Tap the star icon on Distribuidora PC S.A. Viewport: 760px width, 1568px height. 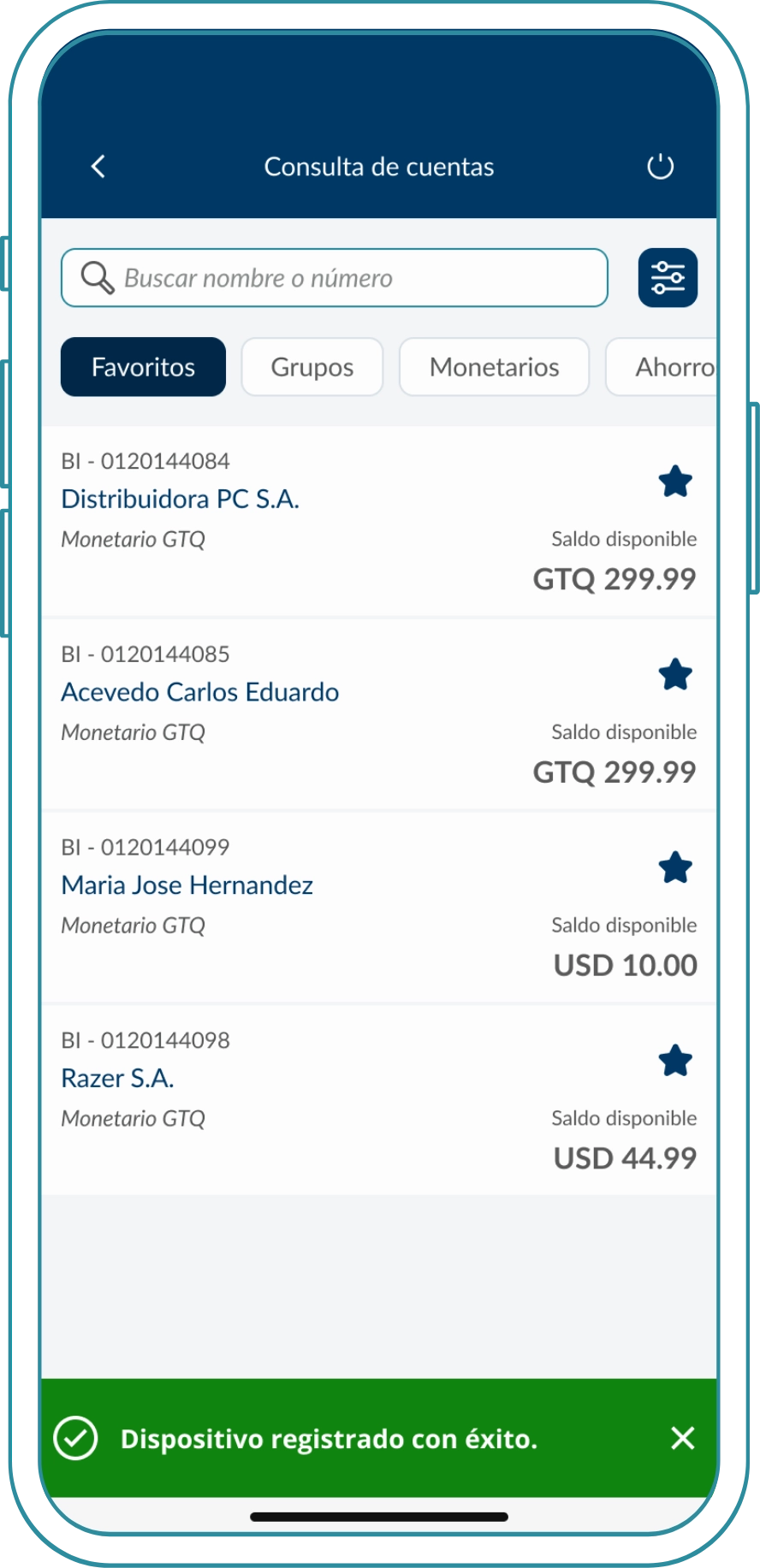[675, 481]
